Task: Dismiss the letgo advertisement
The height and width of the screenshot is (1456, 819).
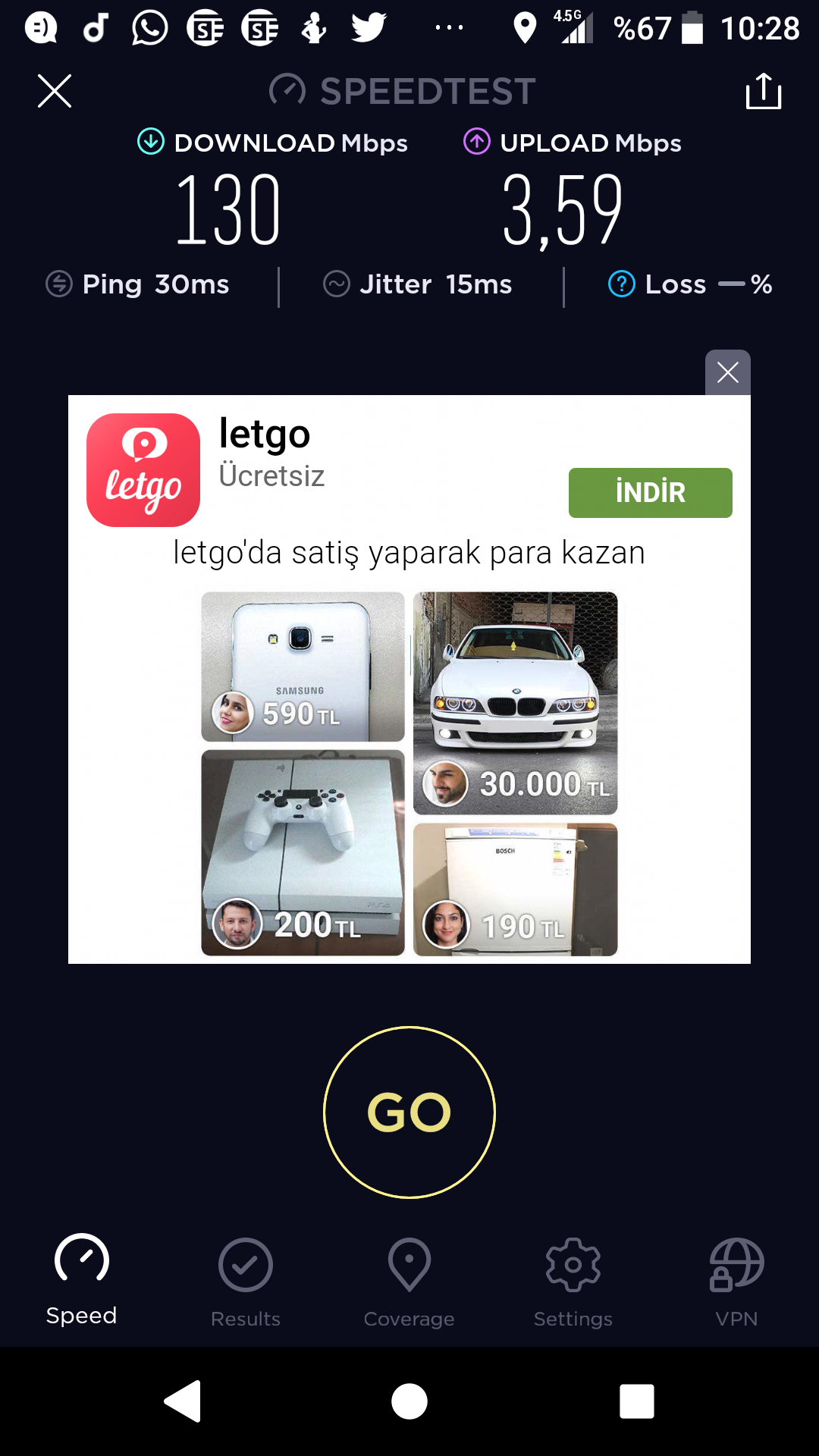Action: [x=728, y=372]
